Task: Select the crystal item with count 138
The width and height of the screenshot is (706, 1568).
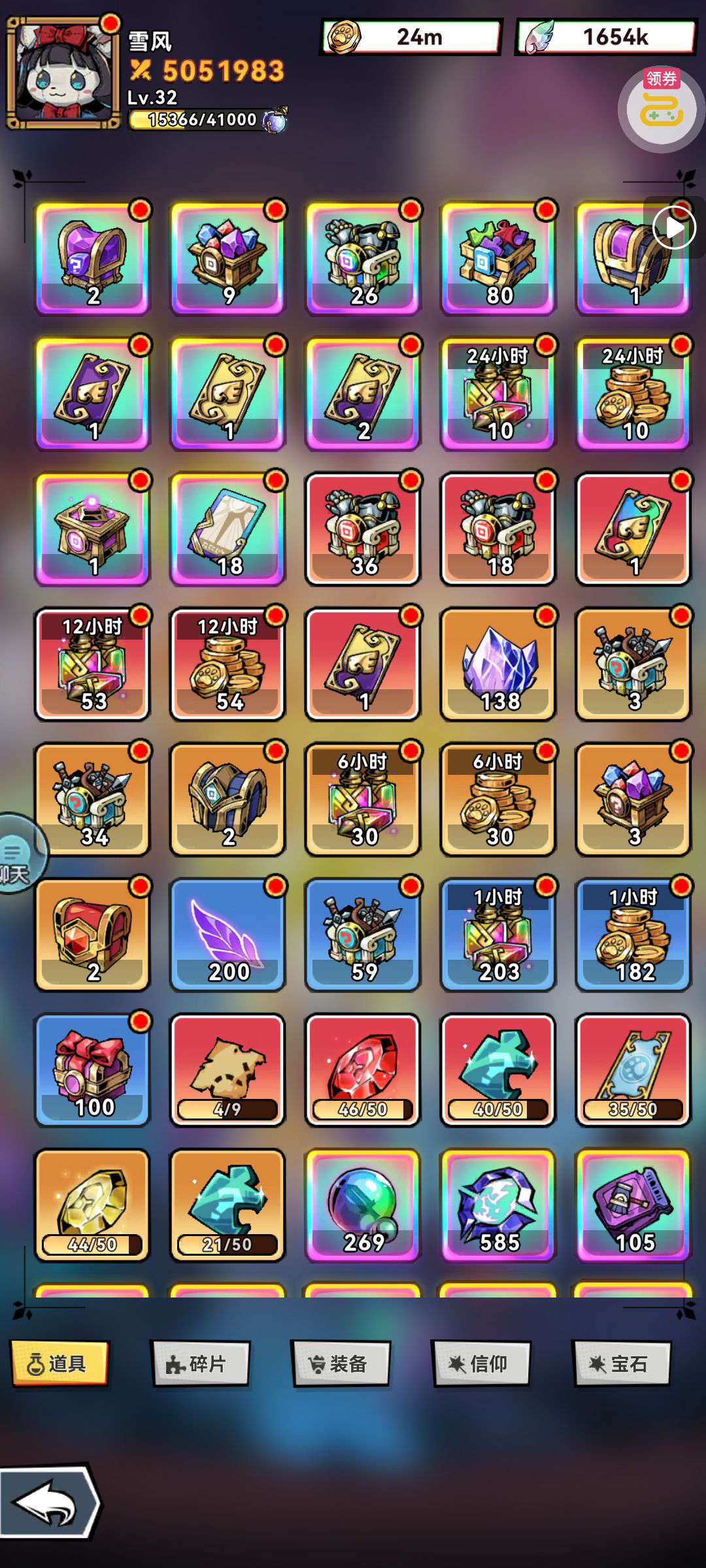Action: (498, 664)
